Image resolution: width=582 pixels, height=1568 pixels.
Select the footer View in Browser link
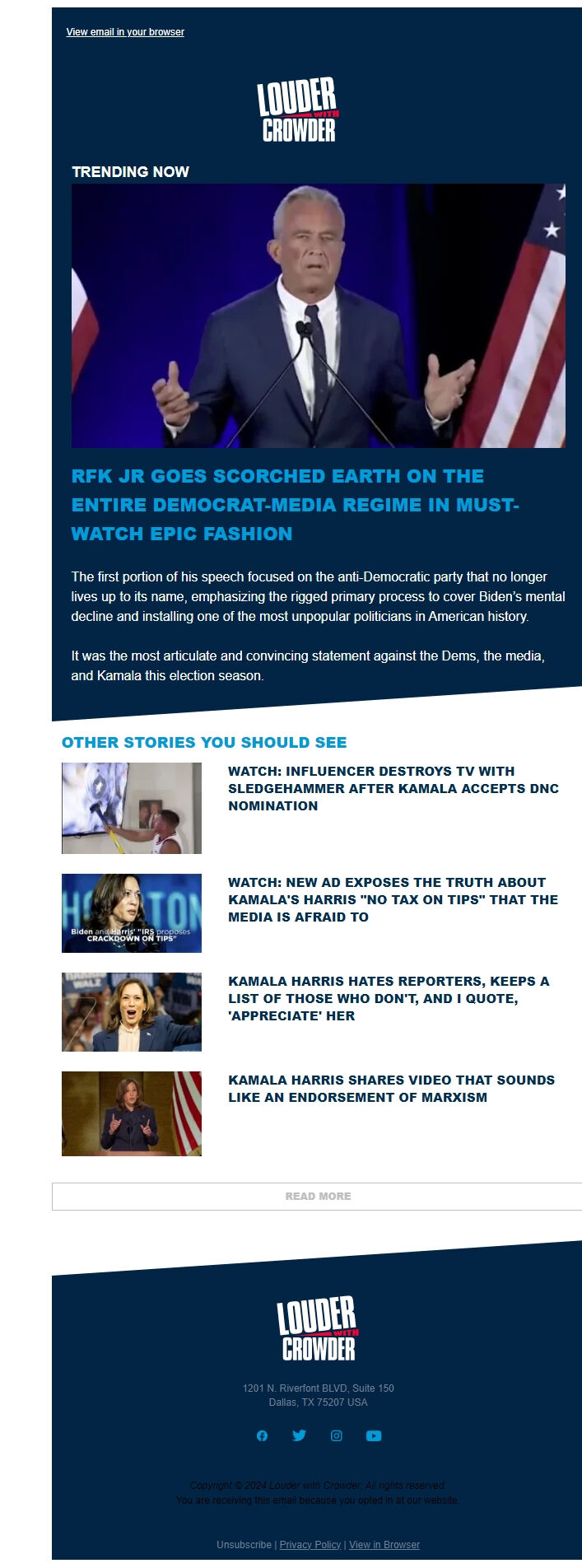point(384,1544)
